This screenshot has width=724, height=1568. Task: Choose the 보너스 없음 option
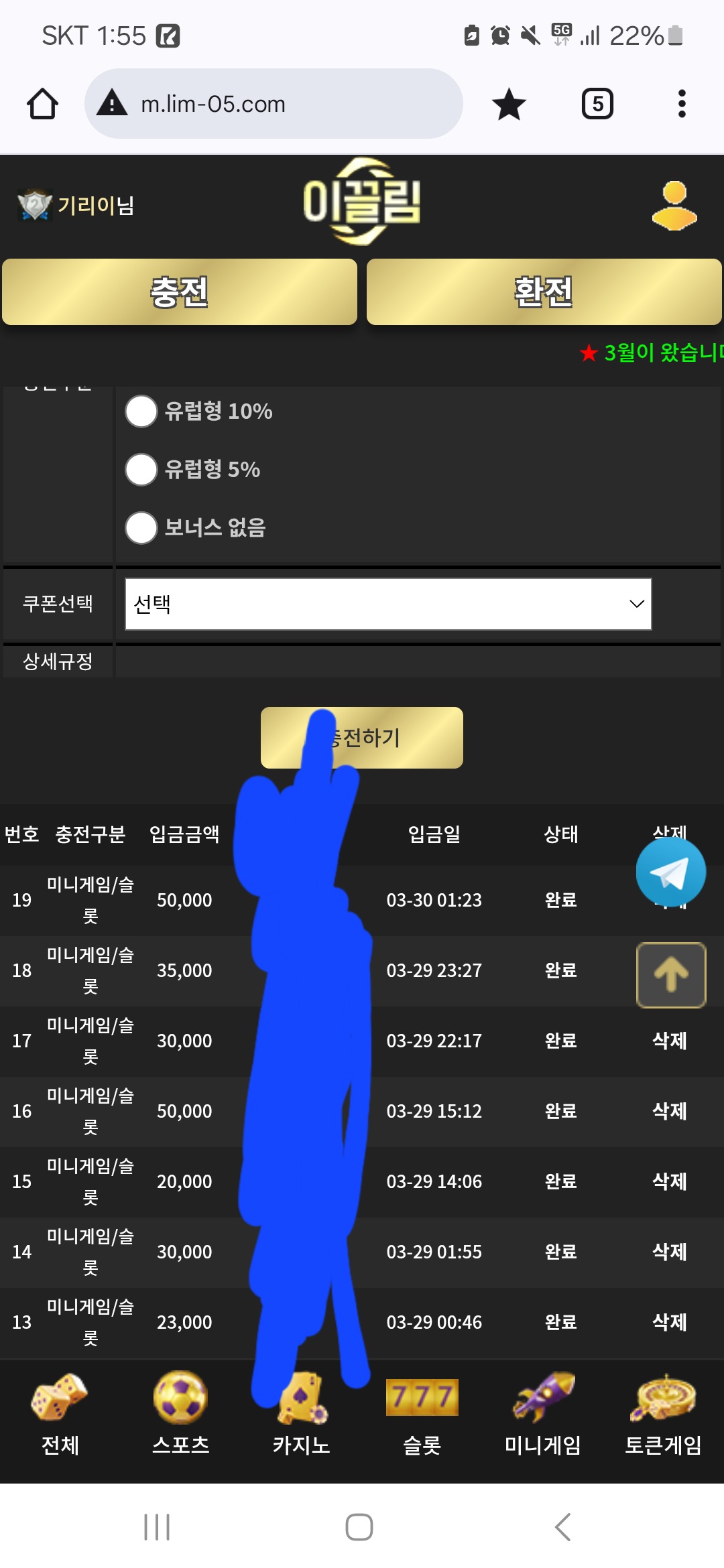click(141, 527)
